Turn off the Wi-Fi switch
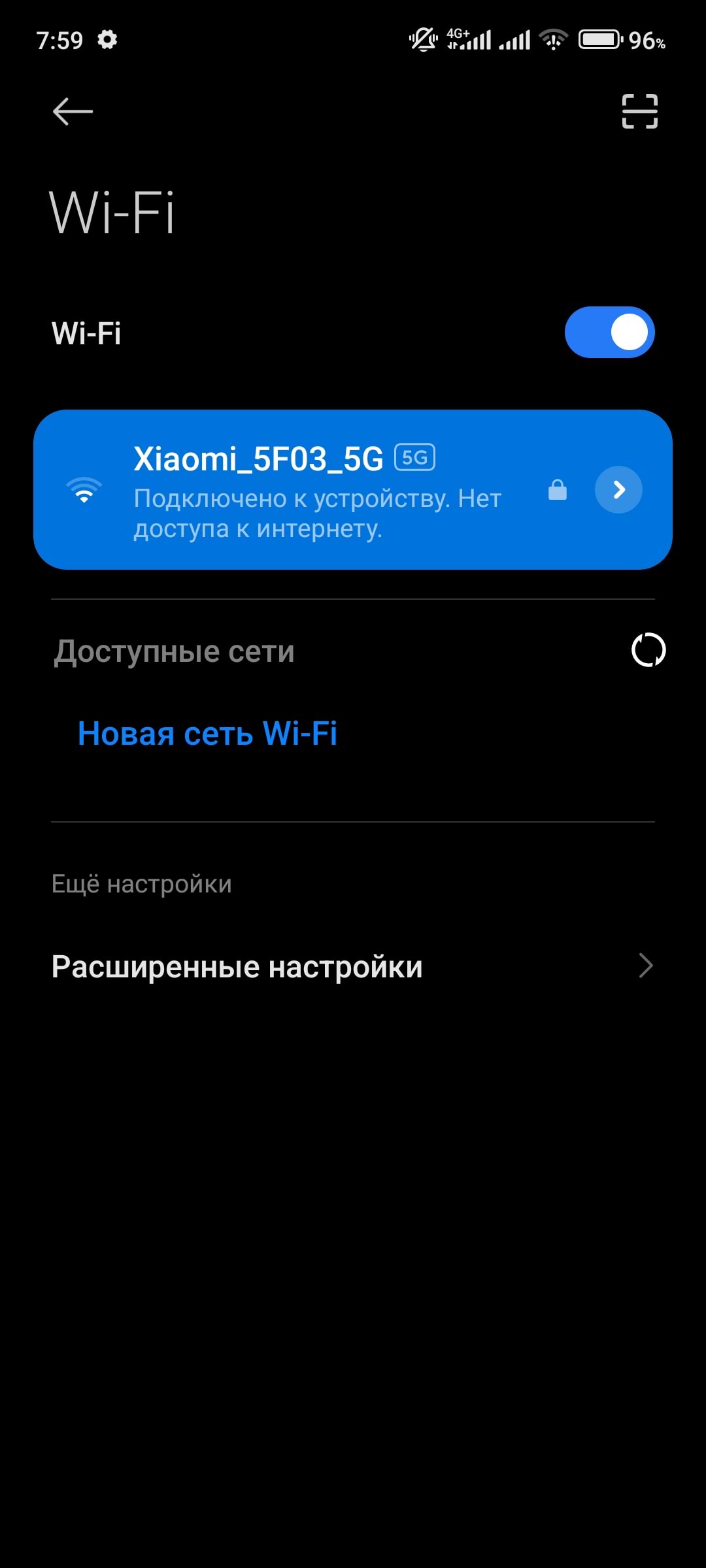This screenshot has width=706, height=1568. (x=609, y=332)
